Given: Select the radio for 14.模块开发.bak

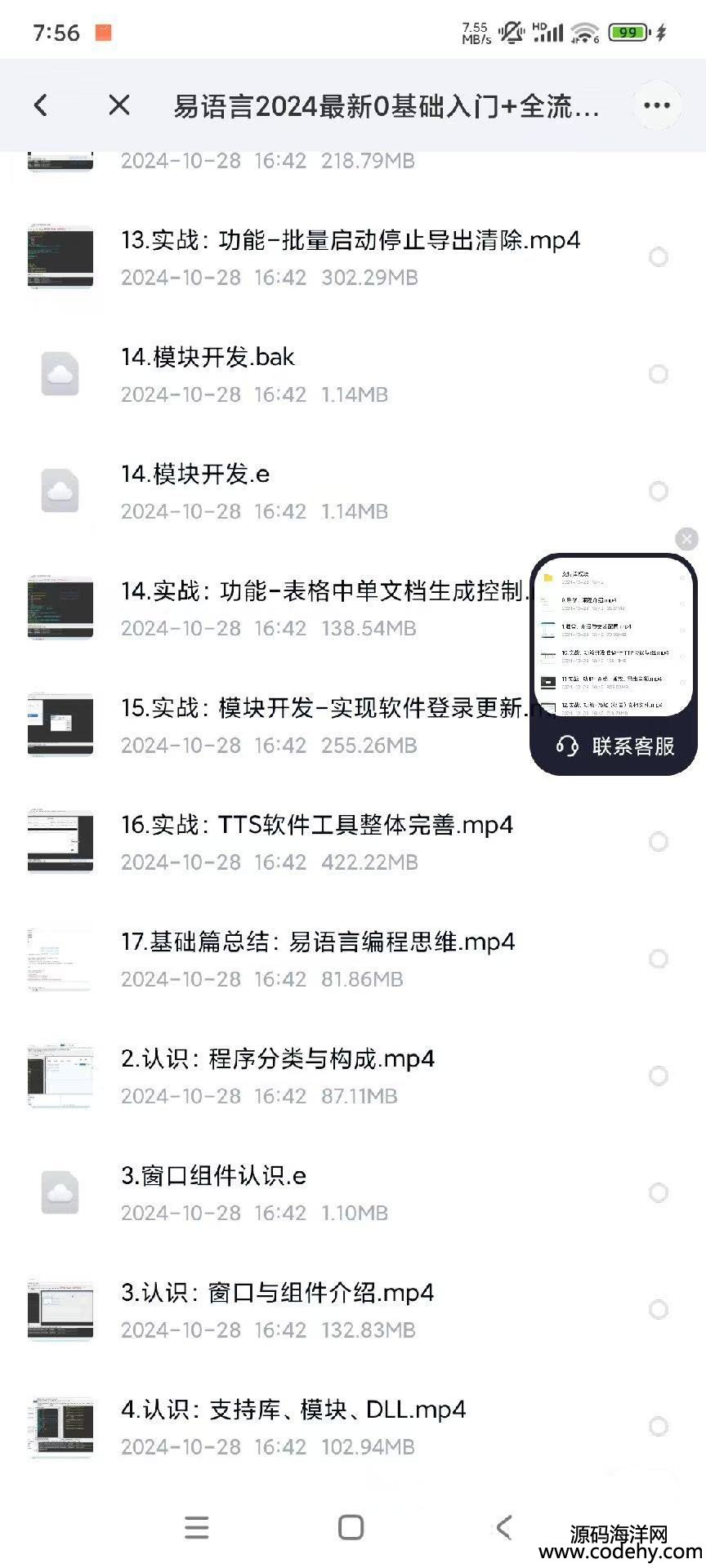Looking at the screenshot, I should 658,375.
